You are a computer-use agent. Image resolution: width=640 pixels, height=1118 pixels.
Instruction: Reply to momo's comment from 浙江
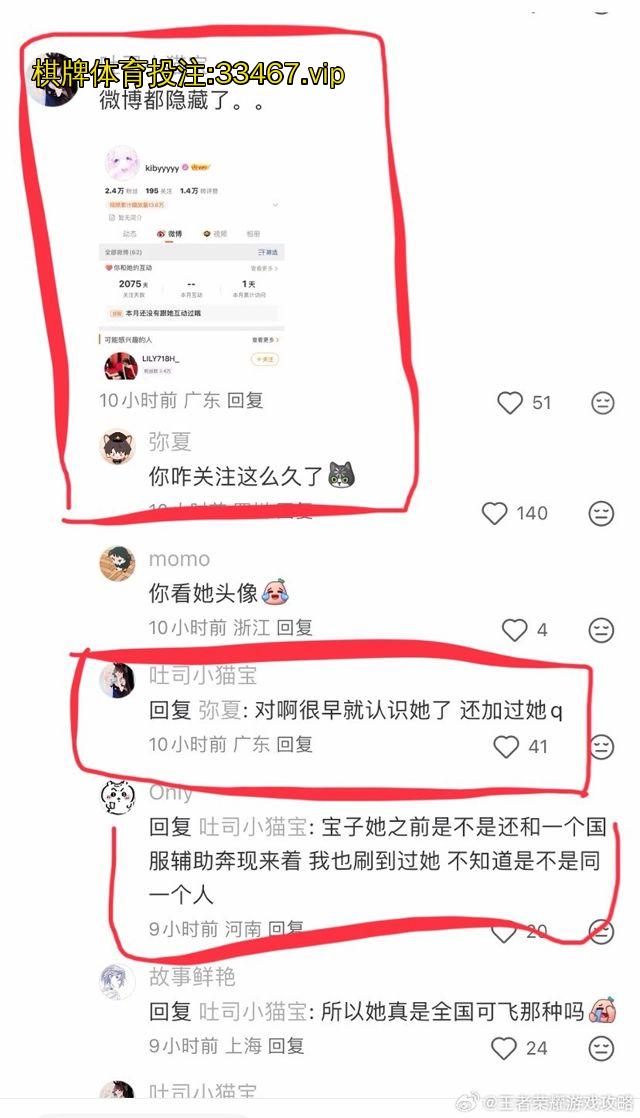point(295,628)
